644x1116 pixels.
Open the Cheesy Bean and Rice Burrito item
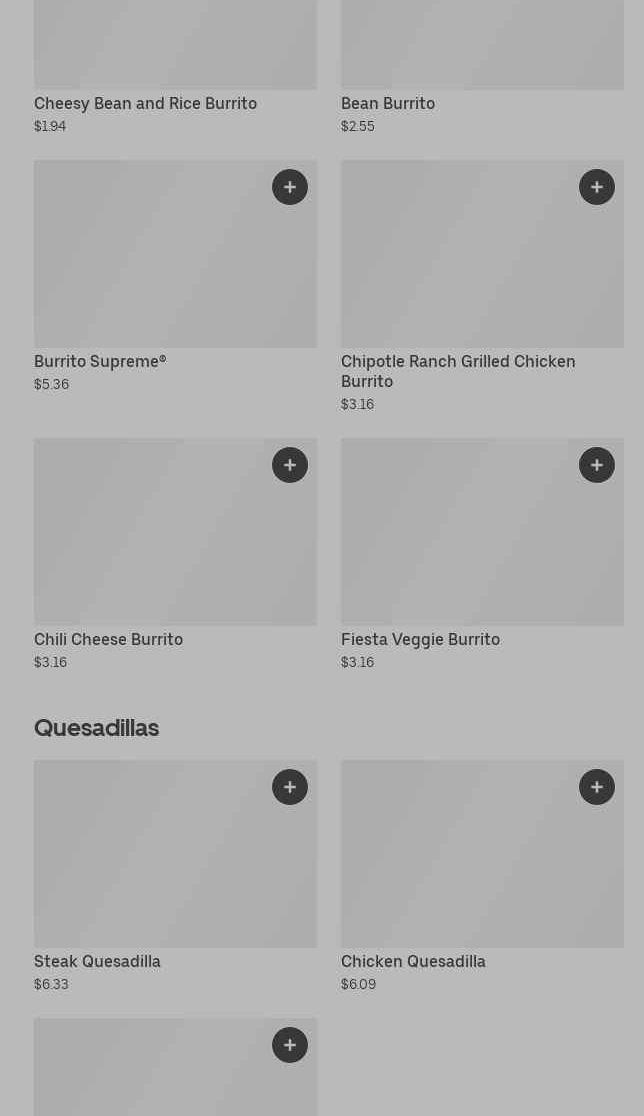point(145,103)
